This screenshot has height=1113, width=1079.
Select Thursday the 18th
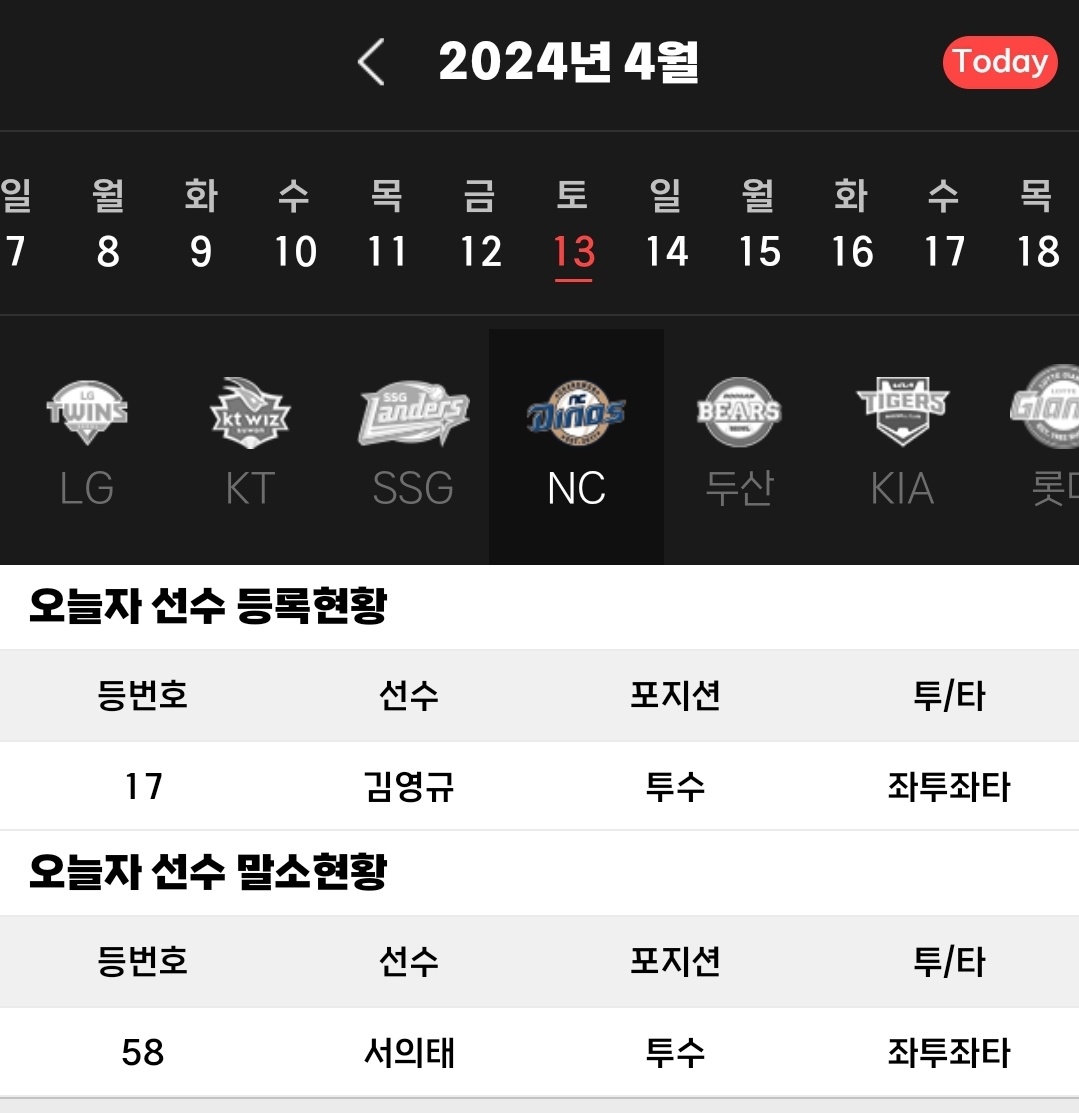point(1037,225)
